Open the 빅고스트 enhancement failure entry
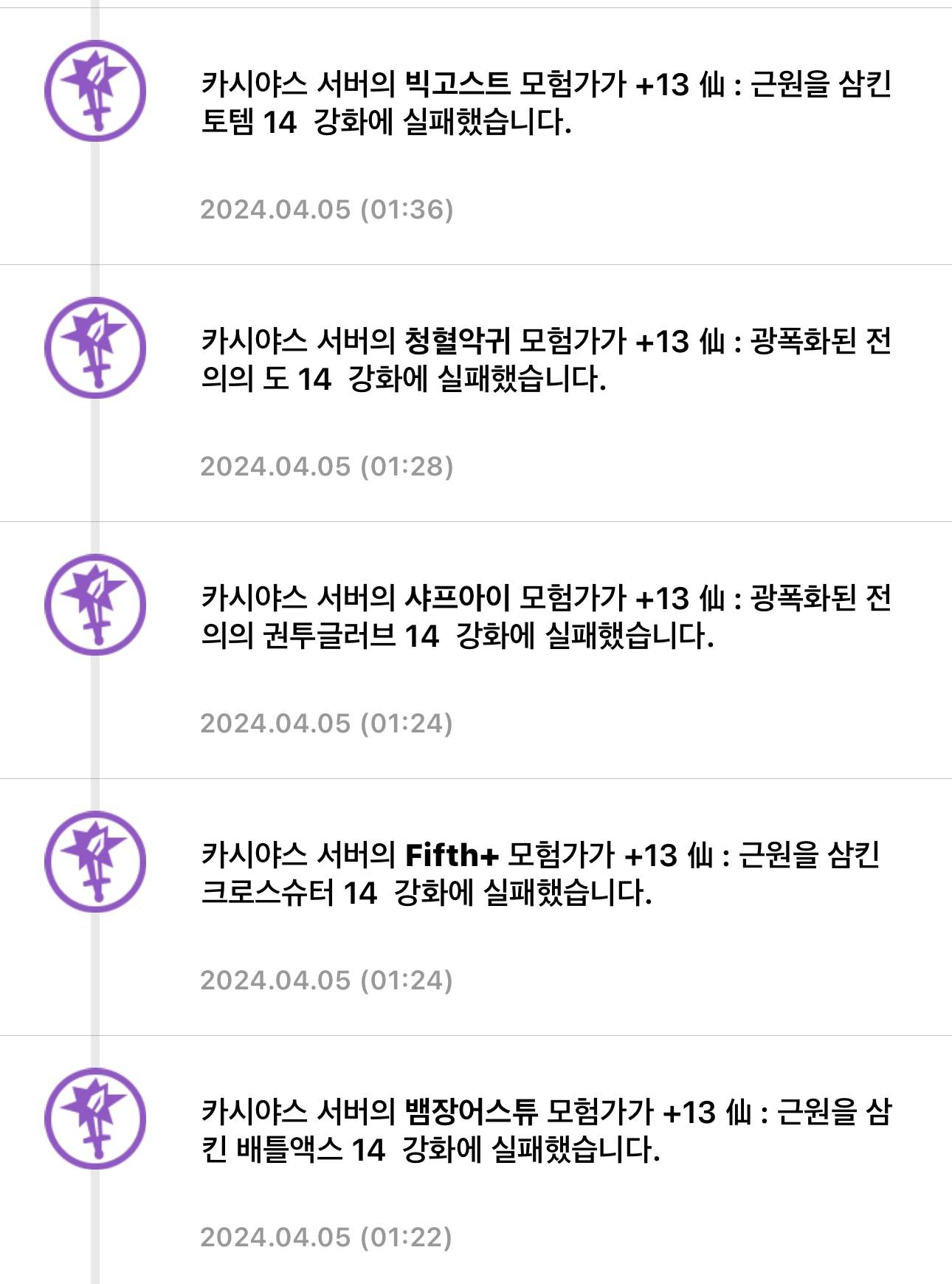The width and height of the screenshot is (952, 1284). tap(545, 103)
